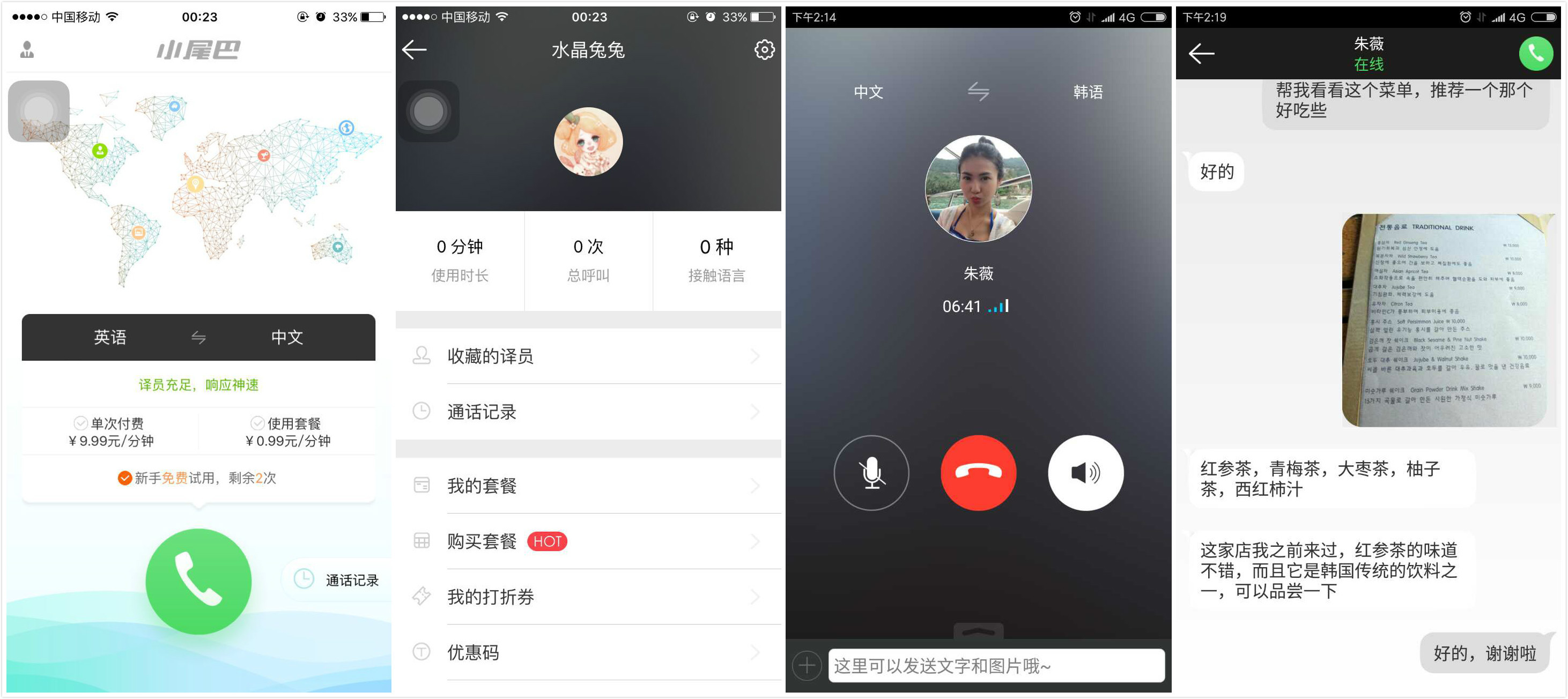The width and height of the screenshot is (1568, 699).
Task: Toggle the speaker during call
Action: click(x=1085, y=472)
